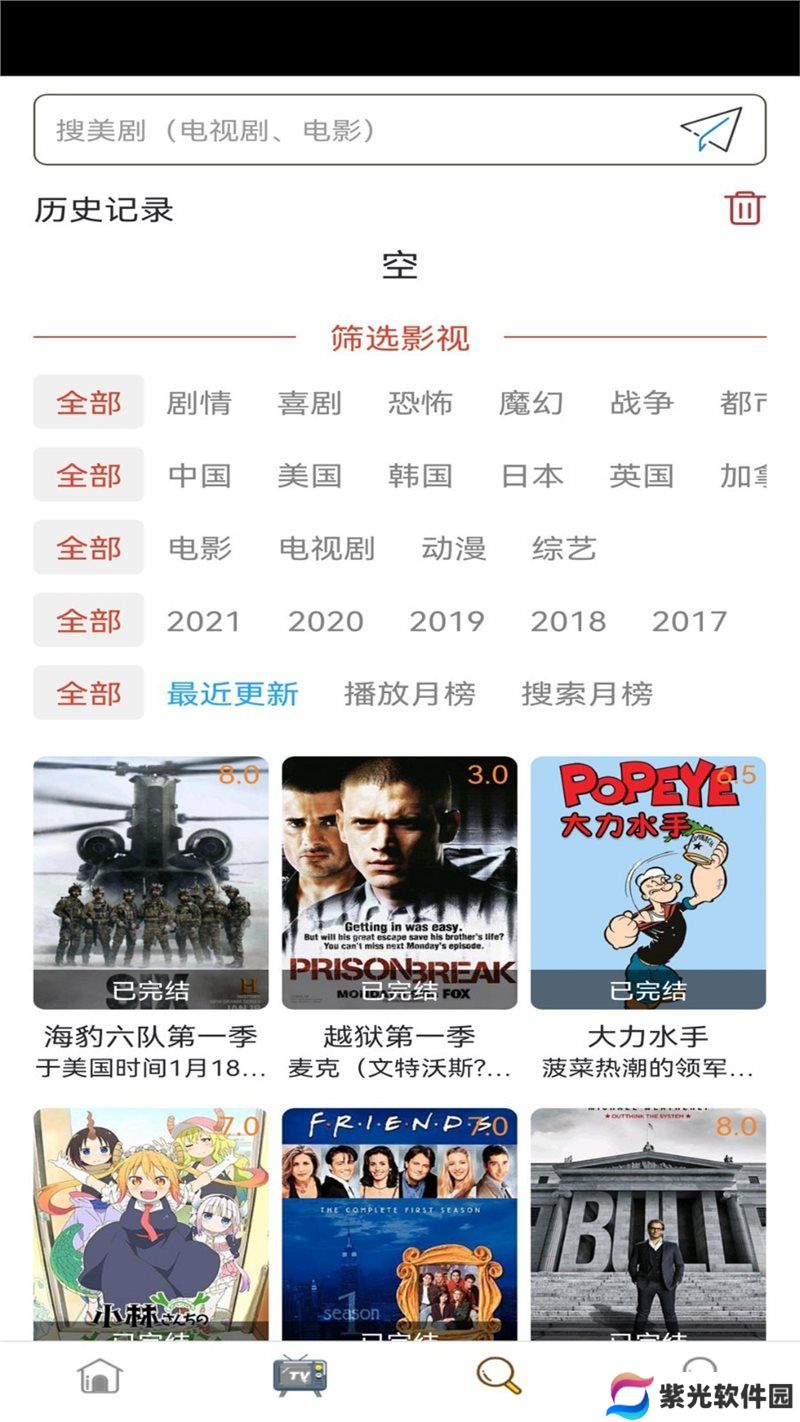The width and height of the screenshot is (800, 1422).
Task: View the 大力水手 cartoon card
Action: [648, 883]
